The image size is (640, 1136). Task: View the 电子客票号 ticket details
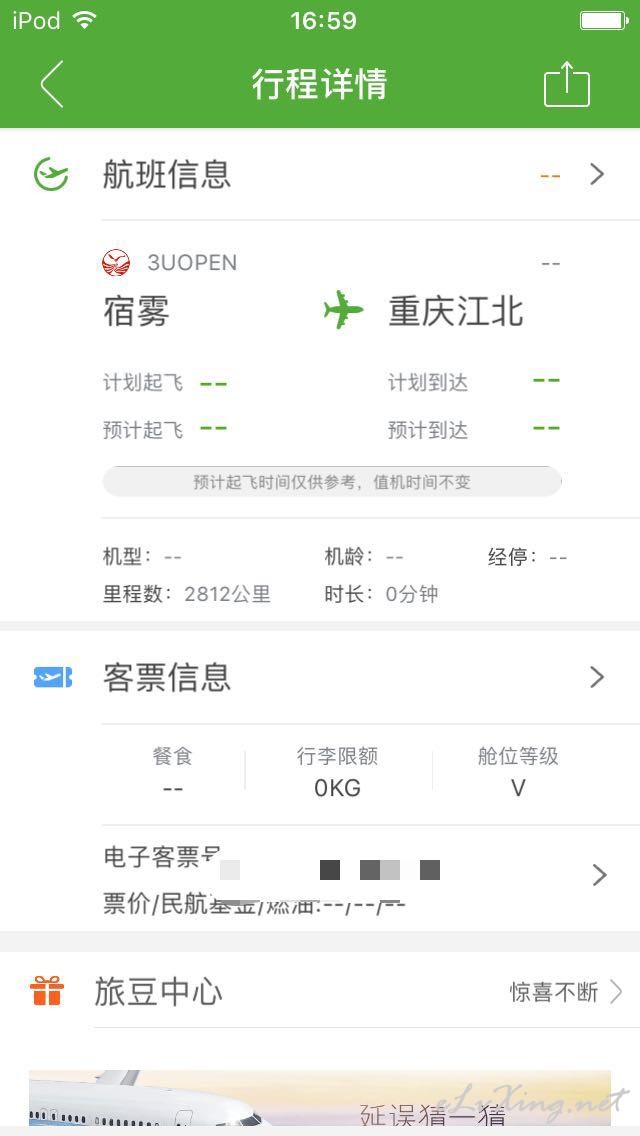click(x=370, y=876)
